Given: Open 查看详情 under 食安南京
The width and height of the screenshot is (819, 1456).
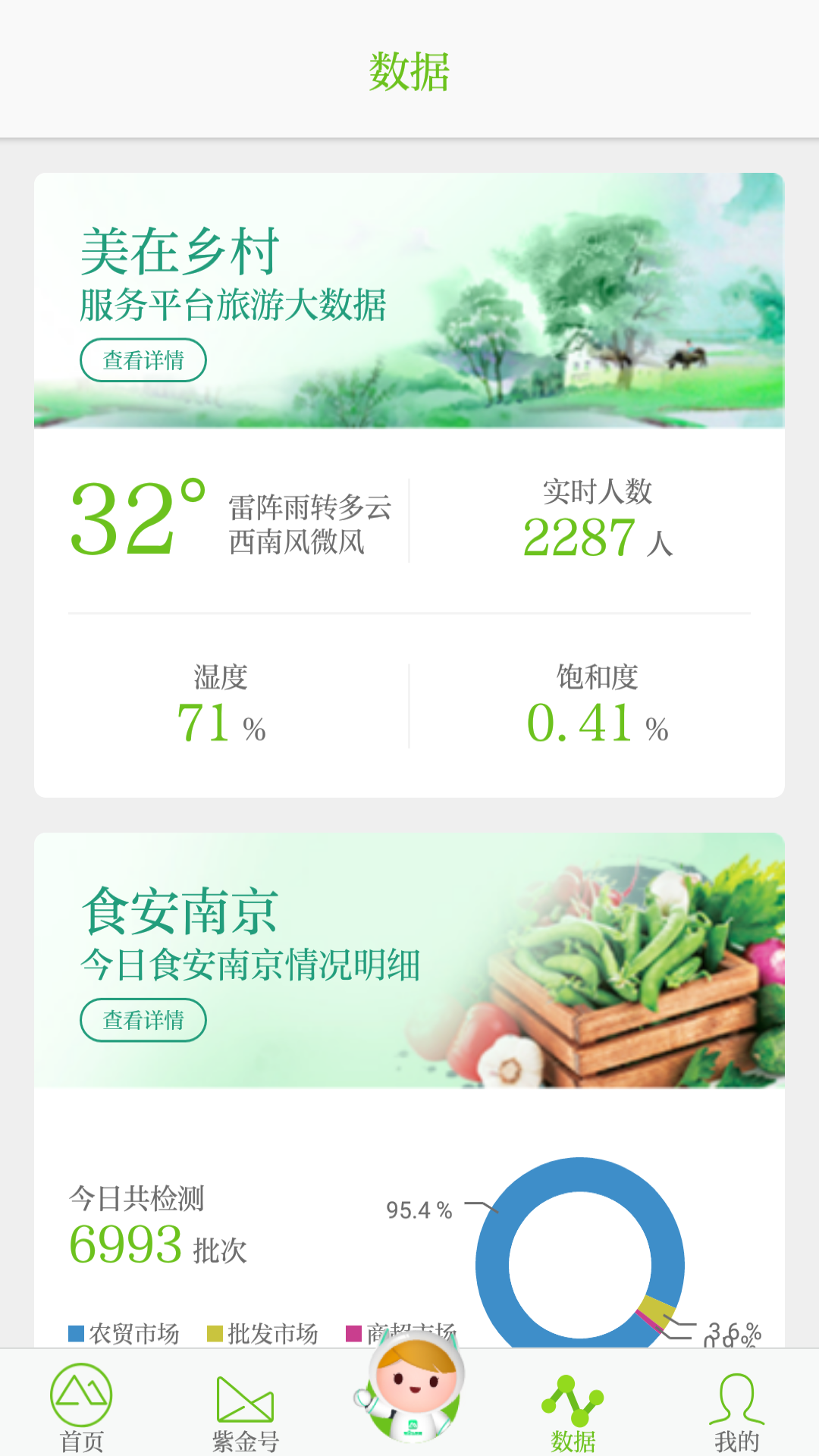Looking at the screenshot, I should tap(143, 1020).
